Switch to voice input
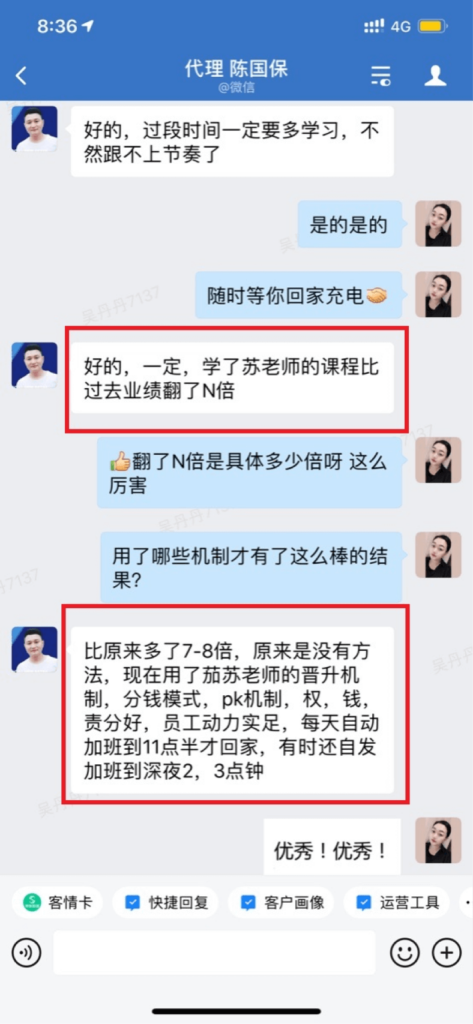473x1024 pixels. (27, 953)
